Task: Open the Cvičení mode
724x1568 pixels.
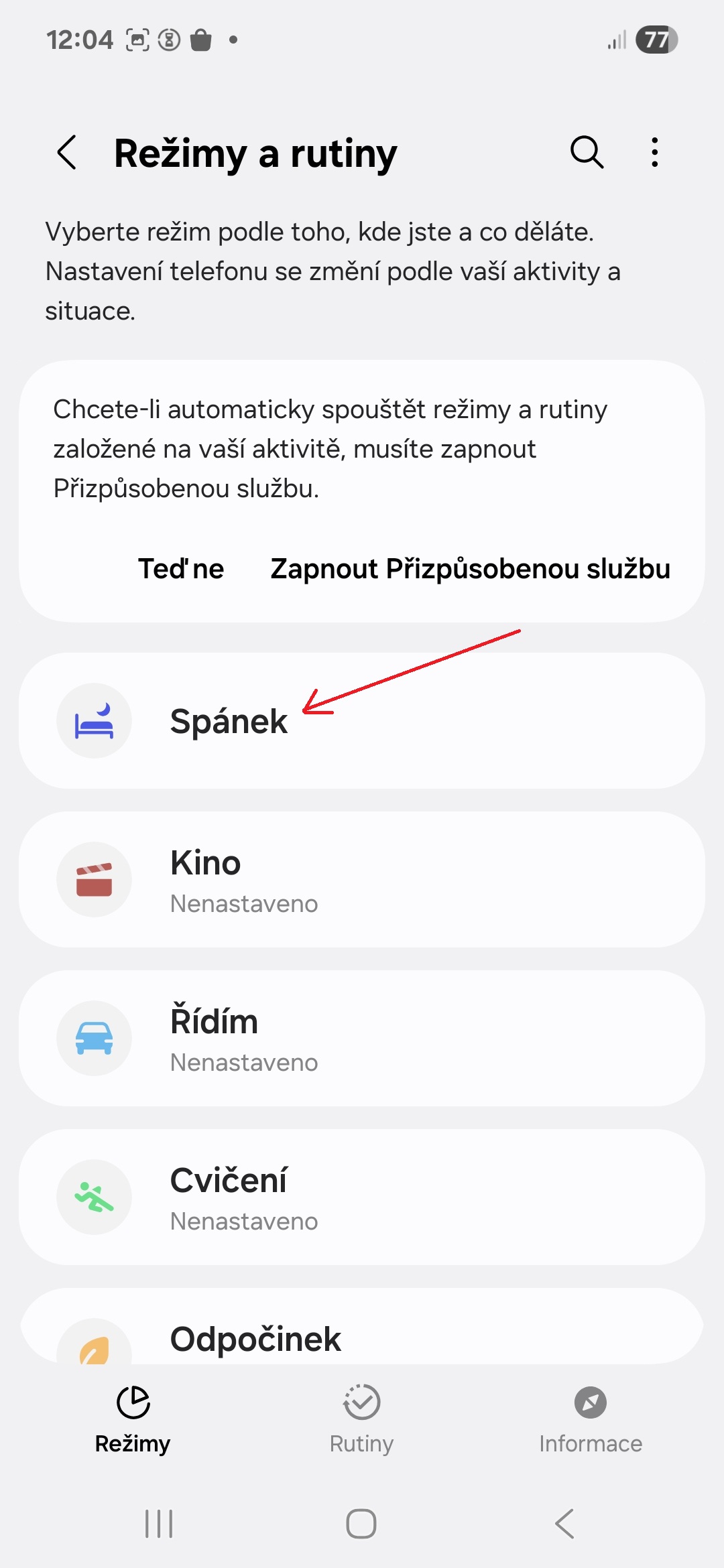Action: pos(362,1197)
